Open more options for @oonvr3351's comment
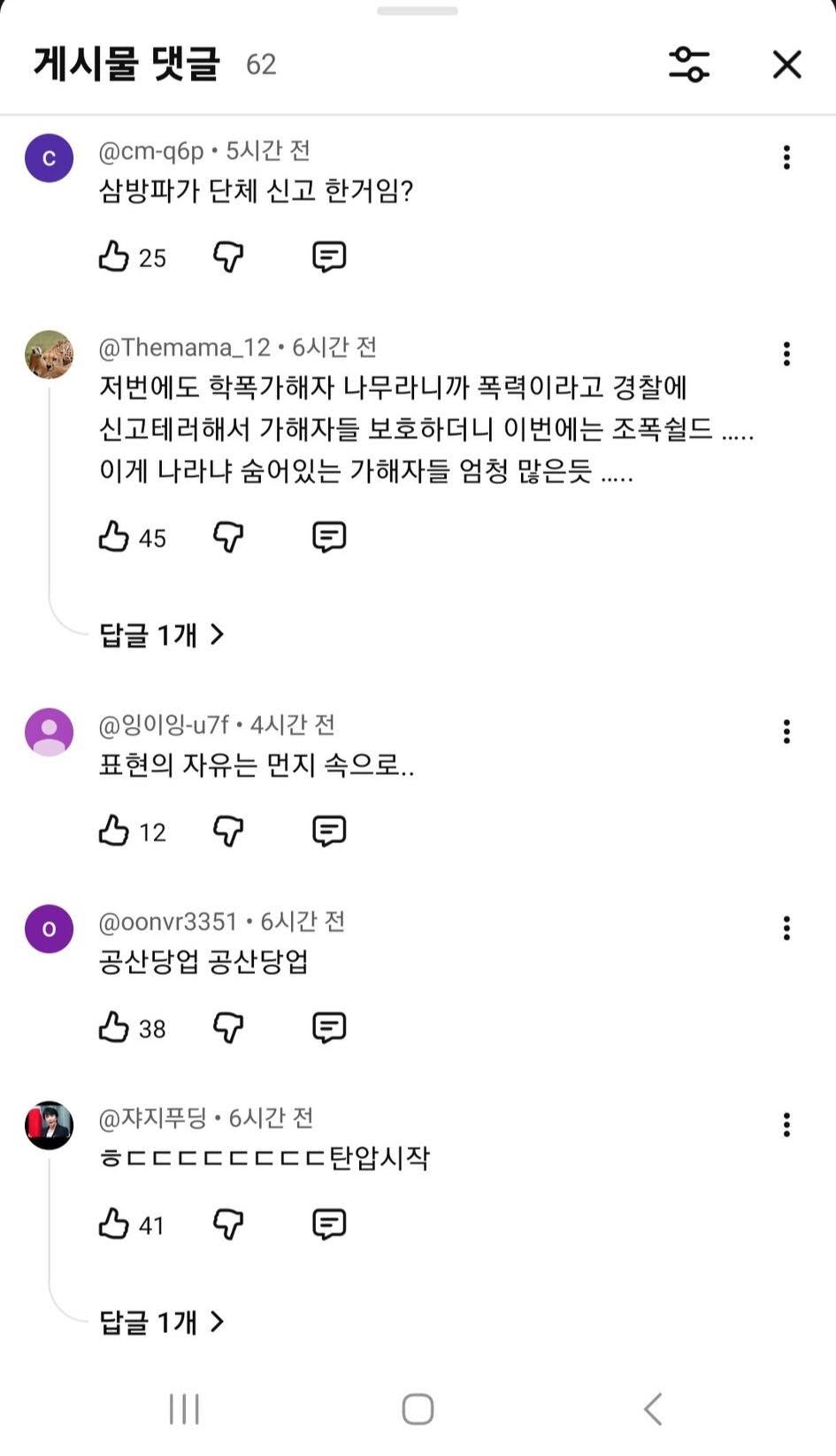This screenshot has height=1456, width=836. click(x=786, y=928)
